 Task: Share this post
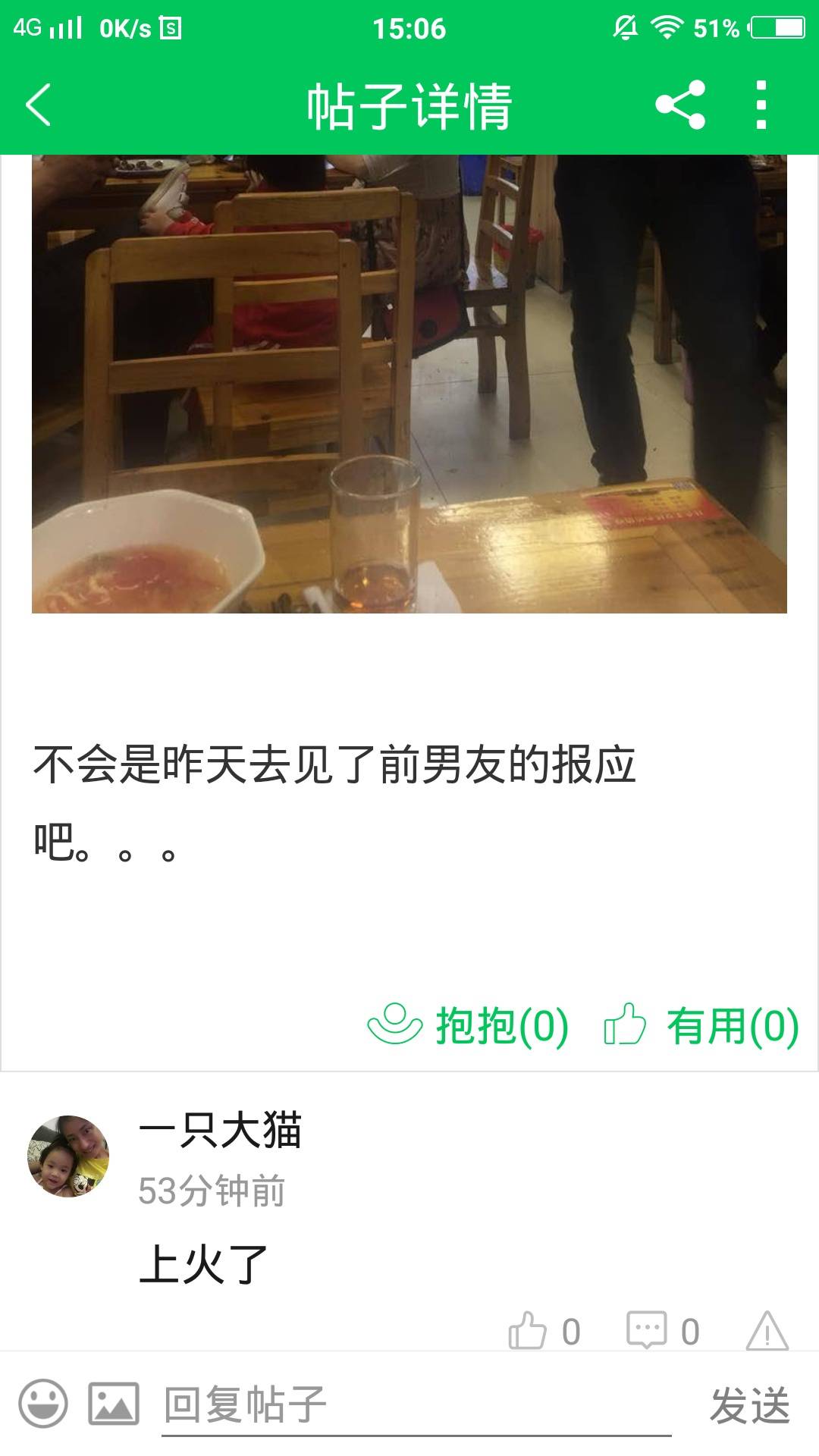pos(680,105)
